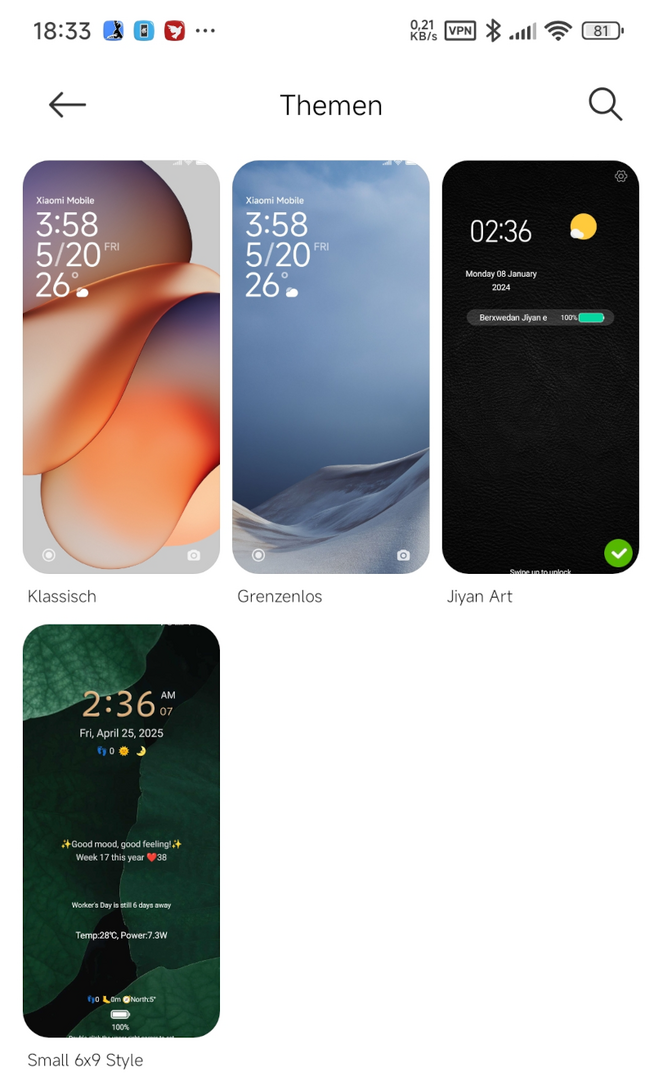Open the search magnifier icon
Screen dimensions: 654x1080
(605, 104)
